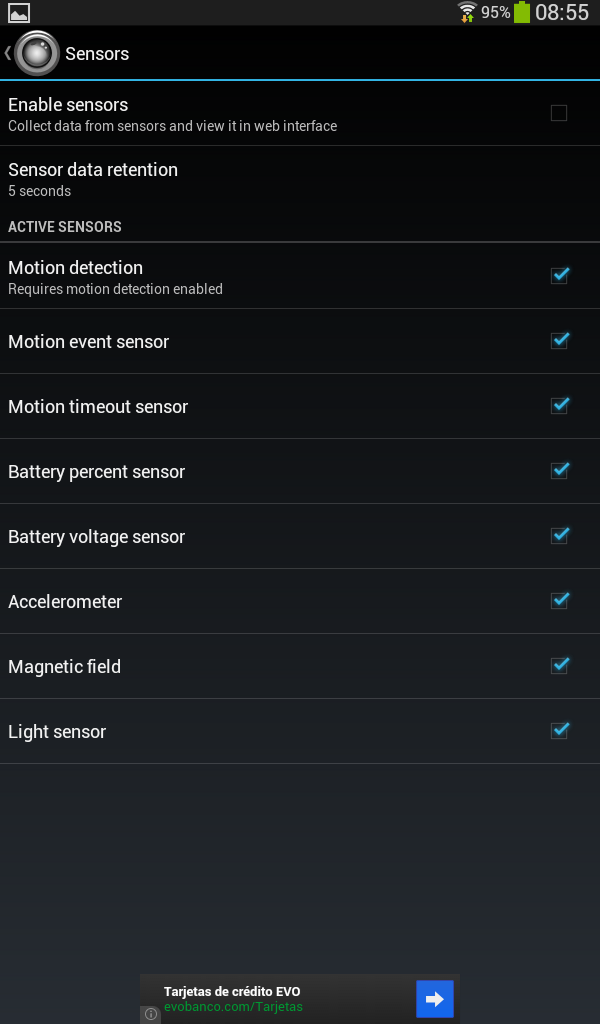
Task: Uncheck Battery percent sensor
Action: pyautogui.click(x=559, y=471)
